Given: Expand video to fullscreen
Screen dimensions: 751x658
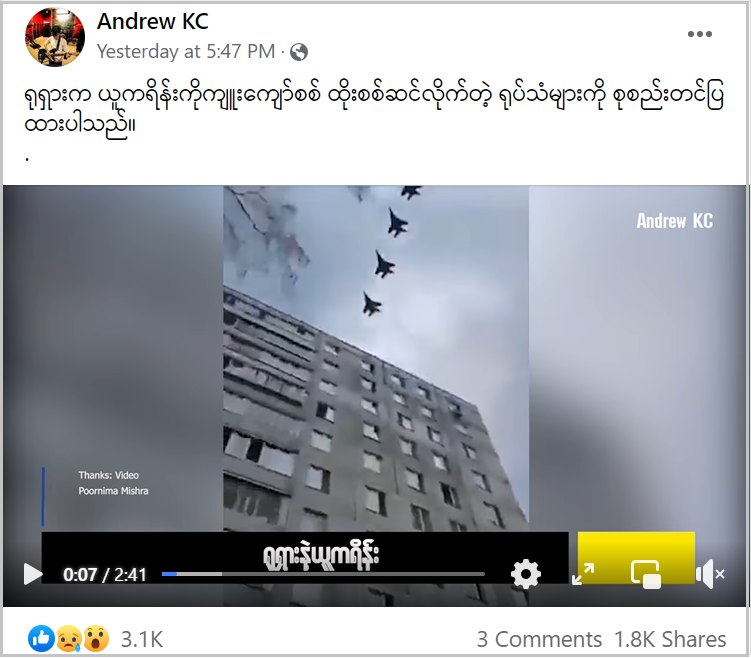Looking at the screenshot, I should point(583,574).
